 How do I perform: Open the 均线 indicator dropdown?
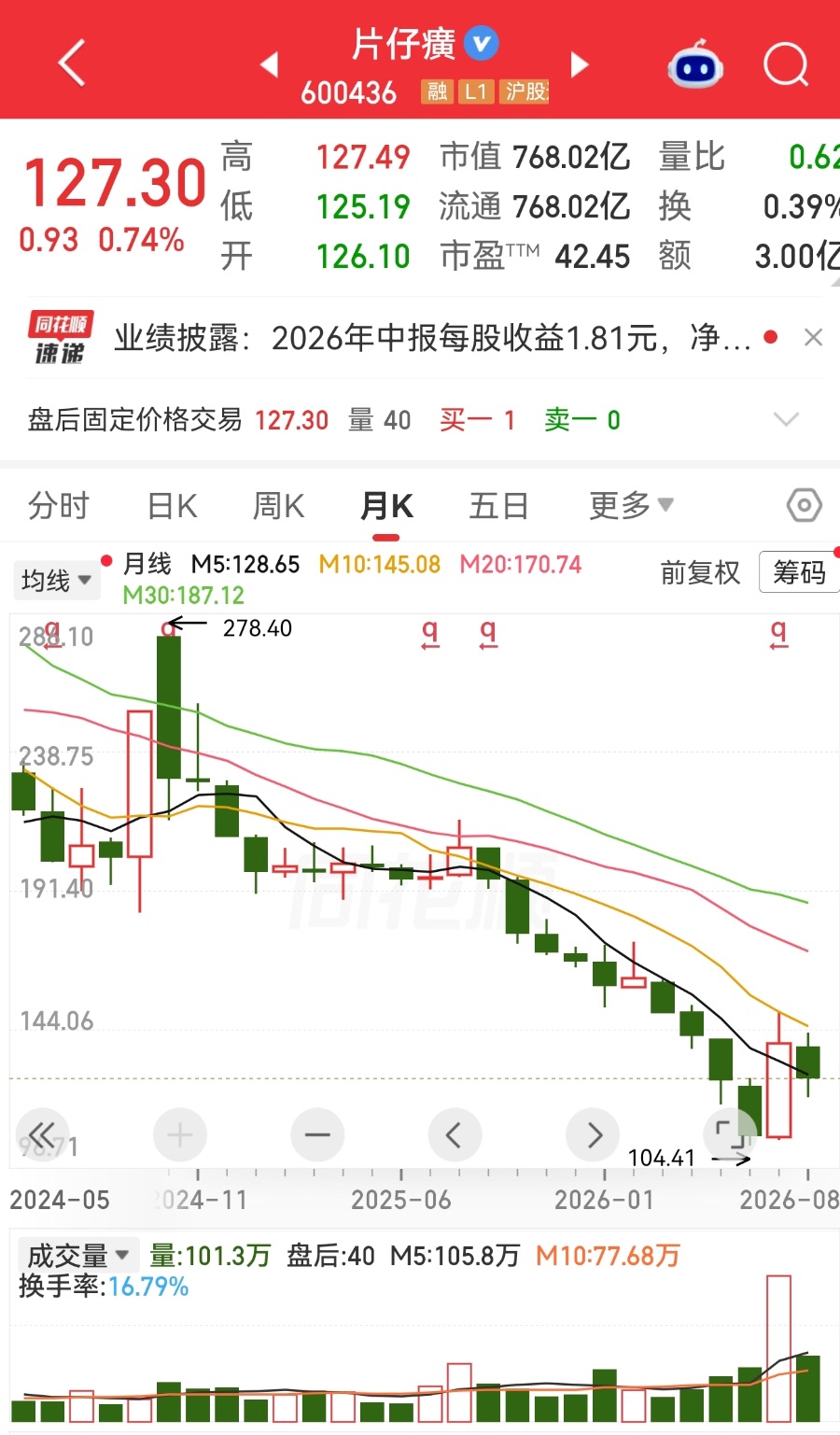tap(56, 581)
